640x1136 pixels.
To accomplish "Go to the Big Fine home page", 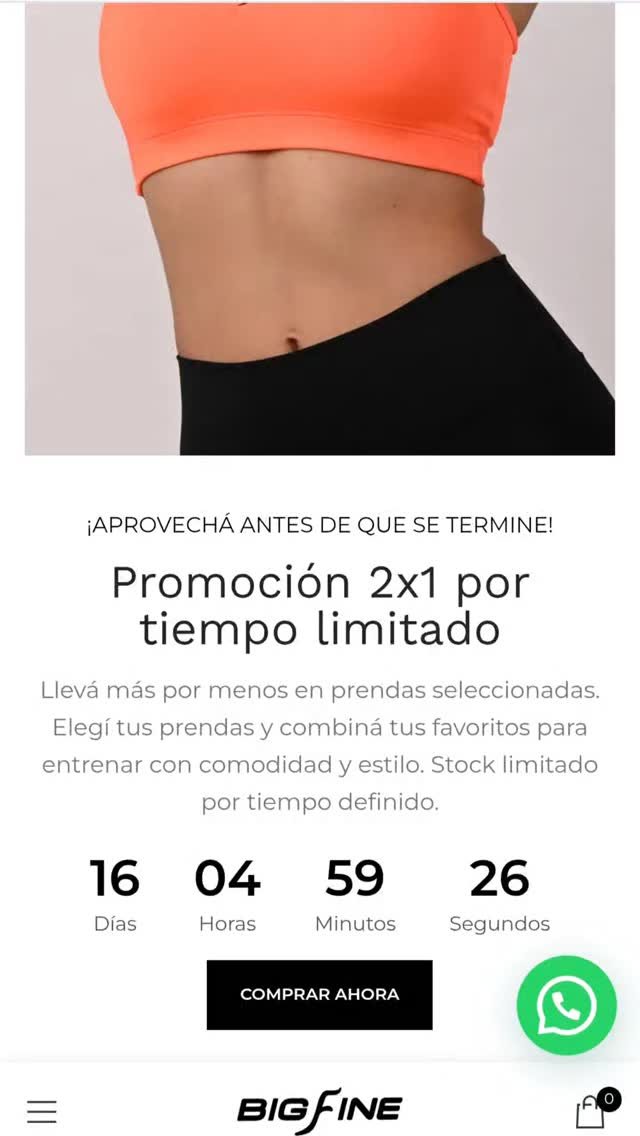I will tap(319, 1109).
